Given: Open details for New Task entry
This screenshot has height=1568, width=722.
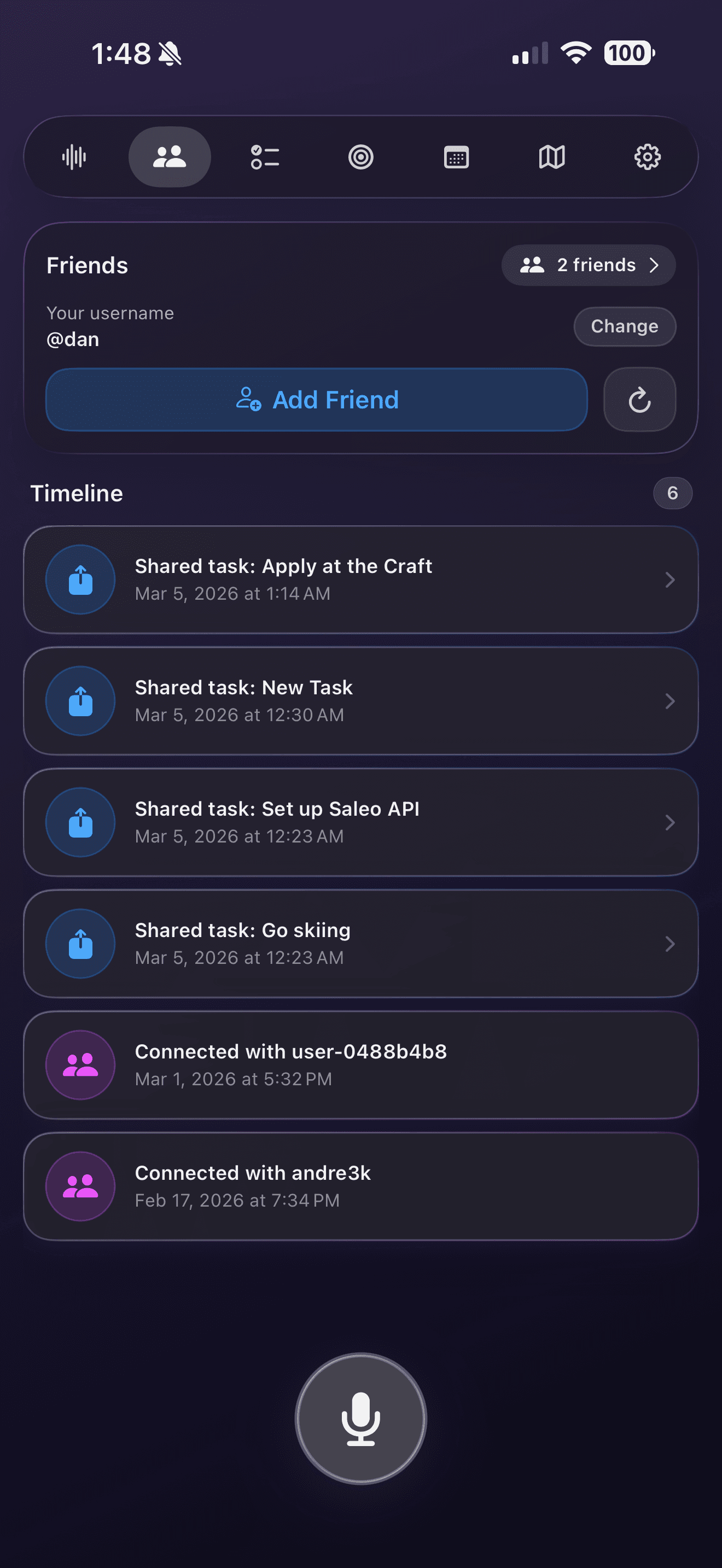Looking at the screenshot, I should (x=361, y=700).
